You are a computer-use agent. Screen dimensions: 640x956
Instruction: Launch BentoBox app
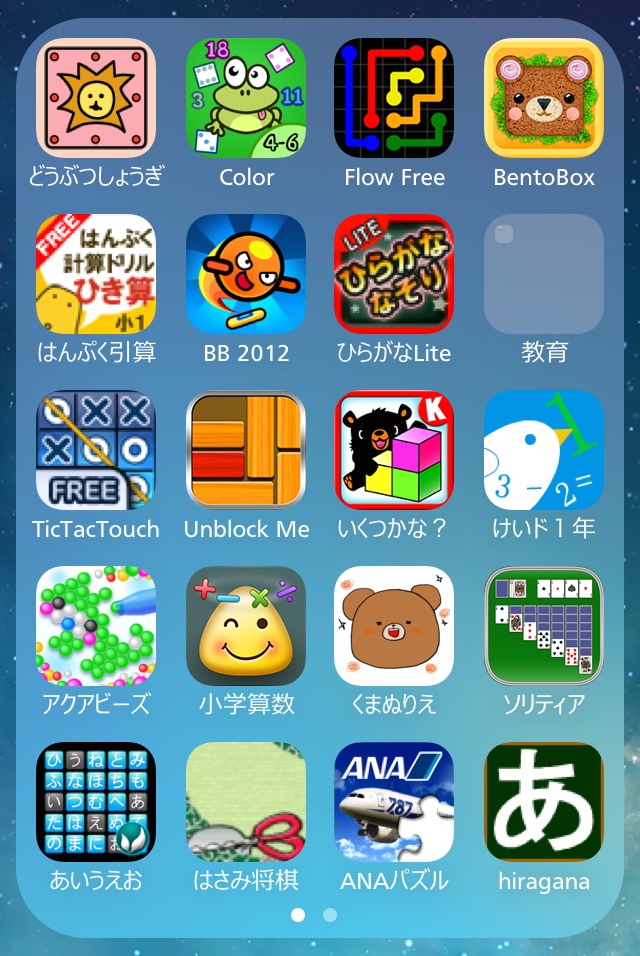click(544, 98)
